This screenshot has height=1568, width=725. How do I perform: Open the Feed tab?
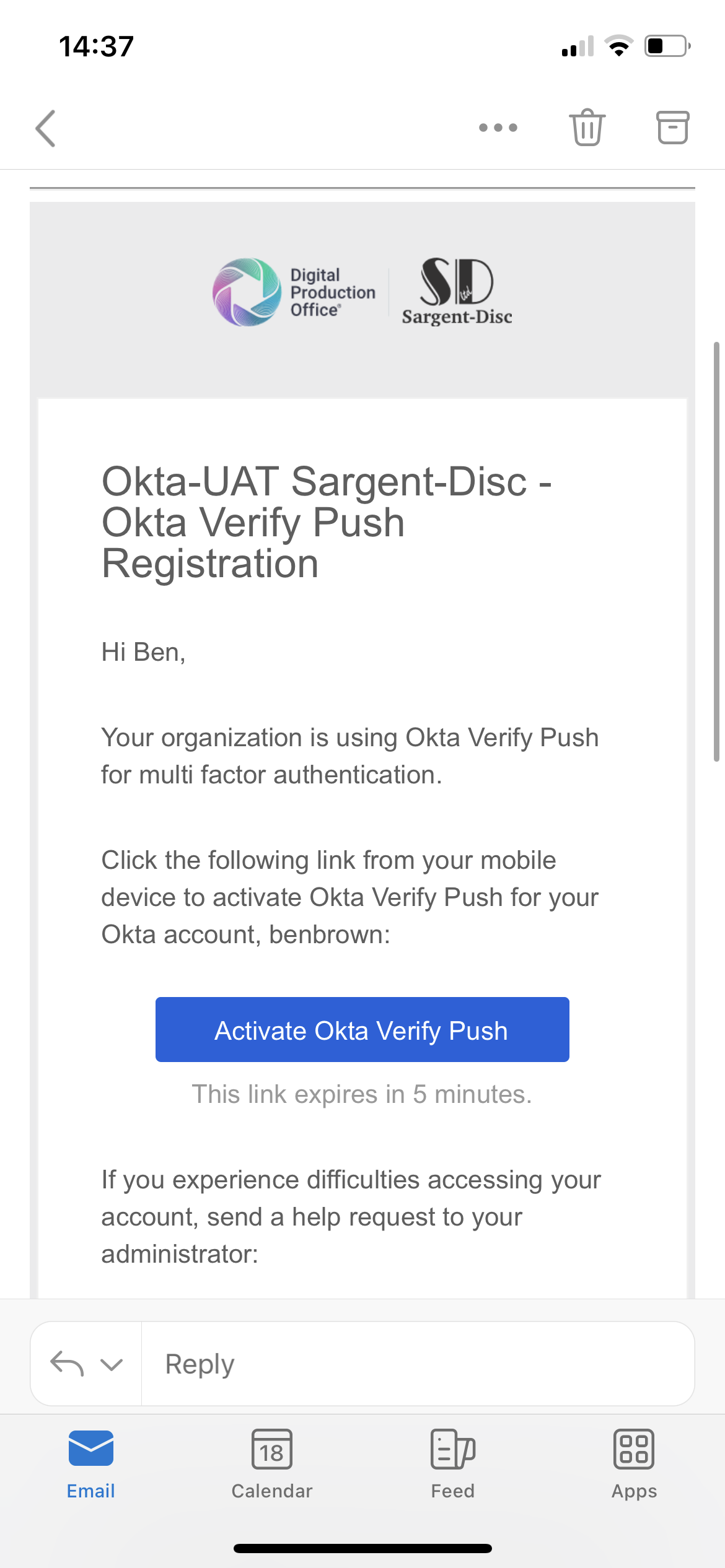click(453, 1465)
